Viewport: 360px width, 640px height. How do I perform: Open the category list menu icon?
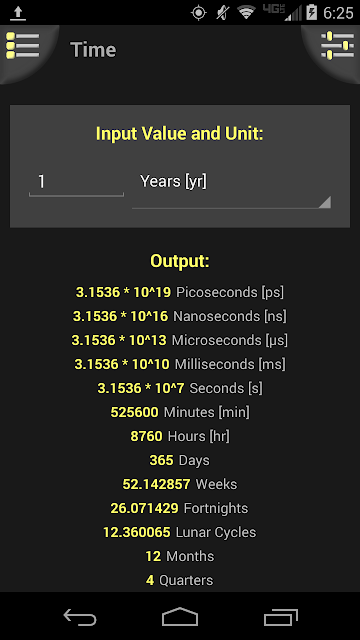(x=23, y=46)
